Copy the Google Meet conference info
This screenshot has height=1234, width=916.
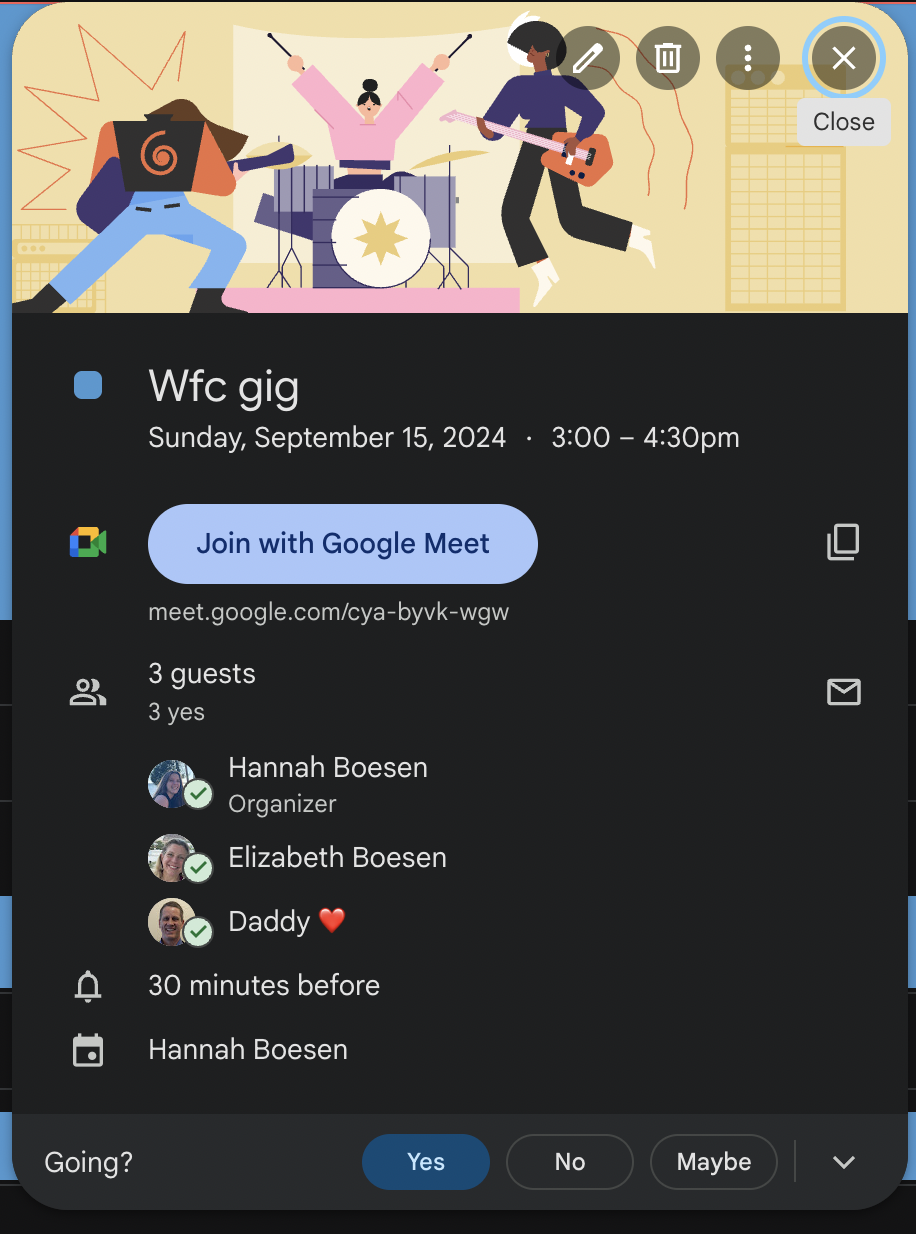pyautogui.click(x=843, y=542)
